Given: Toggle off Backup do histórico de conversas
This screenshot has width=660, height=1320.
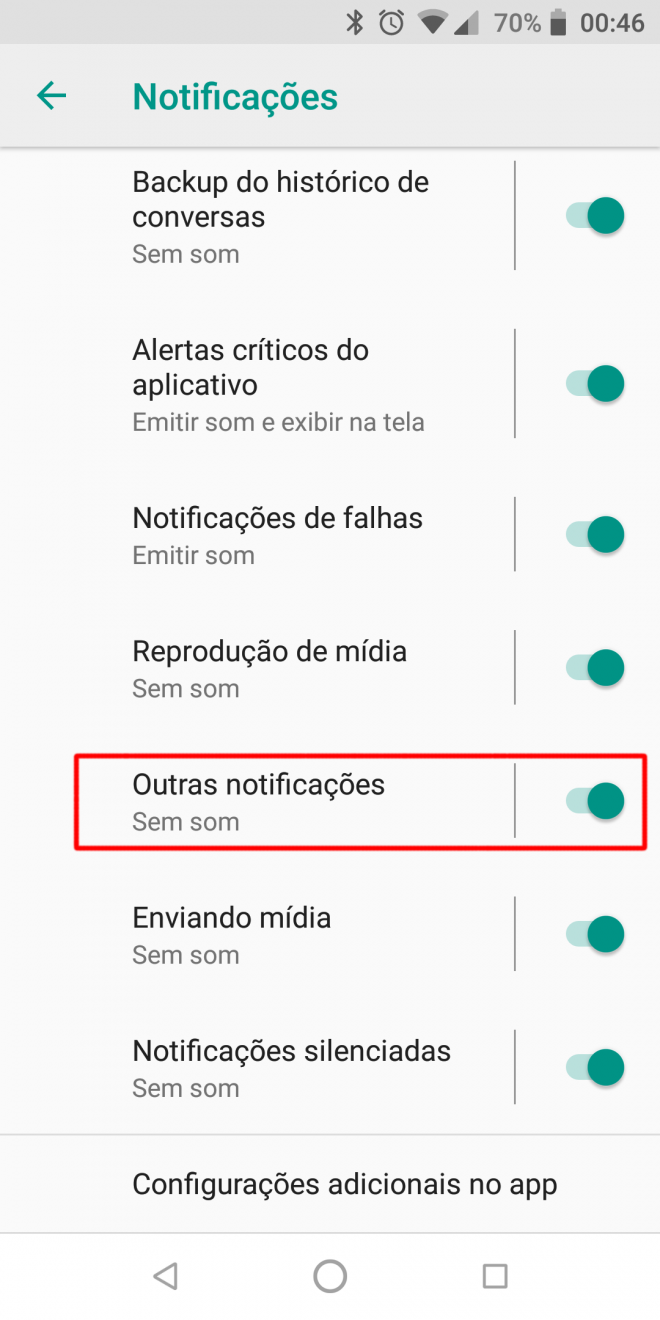Looking at the screenshot, I should (596, 216).
